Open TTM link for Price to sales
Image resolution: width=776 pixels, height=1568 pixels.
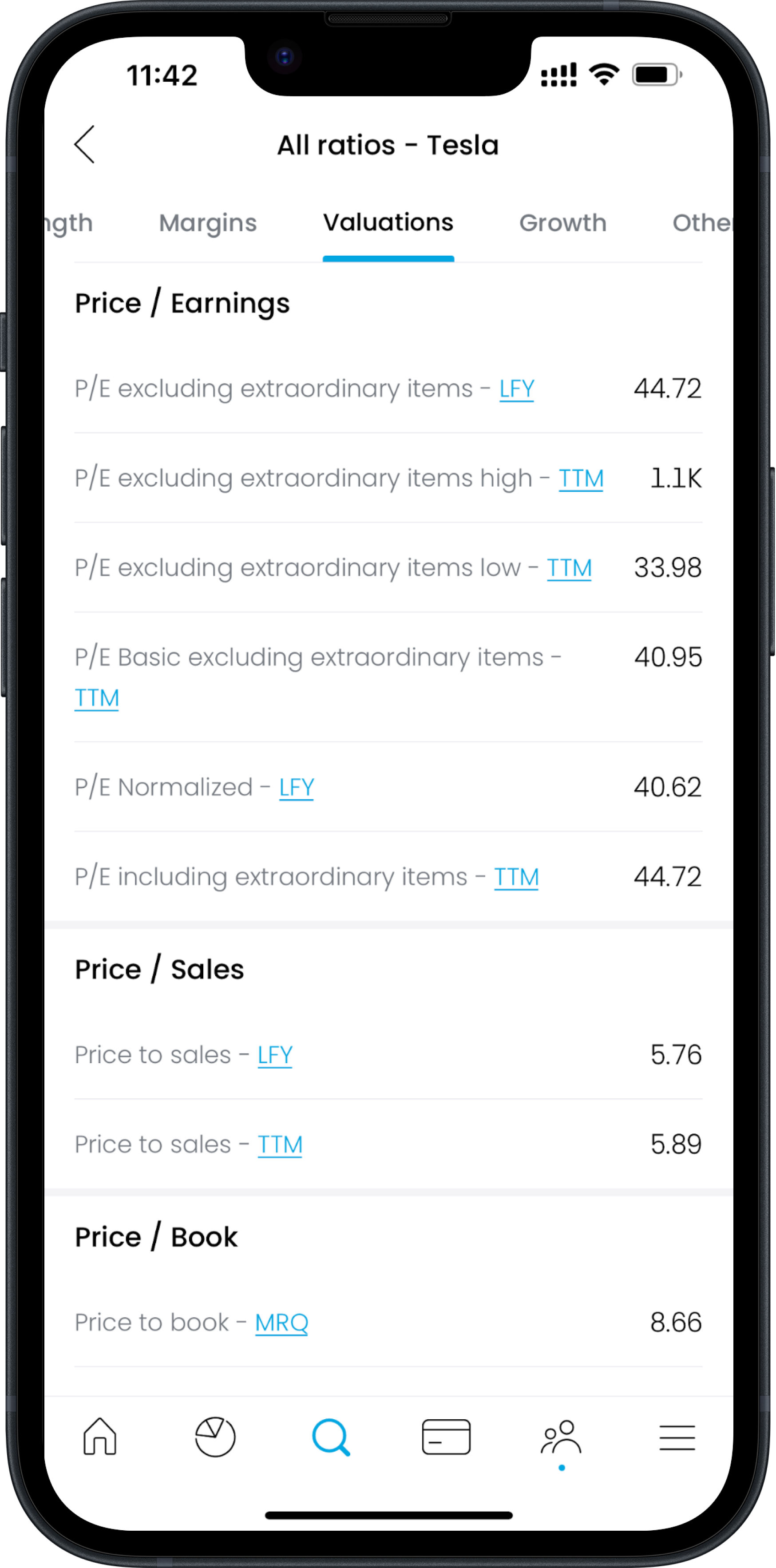(x=280, y=1144)
